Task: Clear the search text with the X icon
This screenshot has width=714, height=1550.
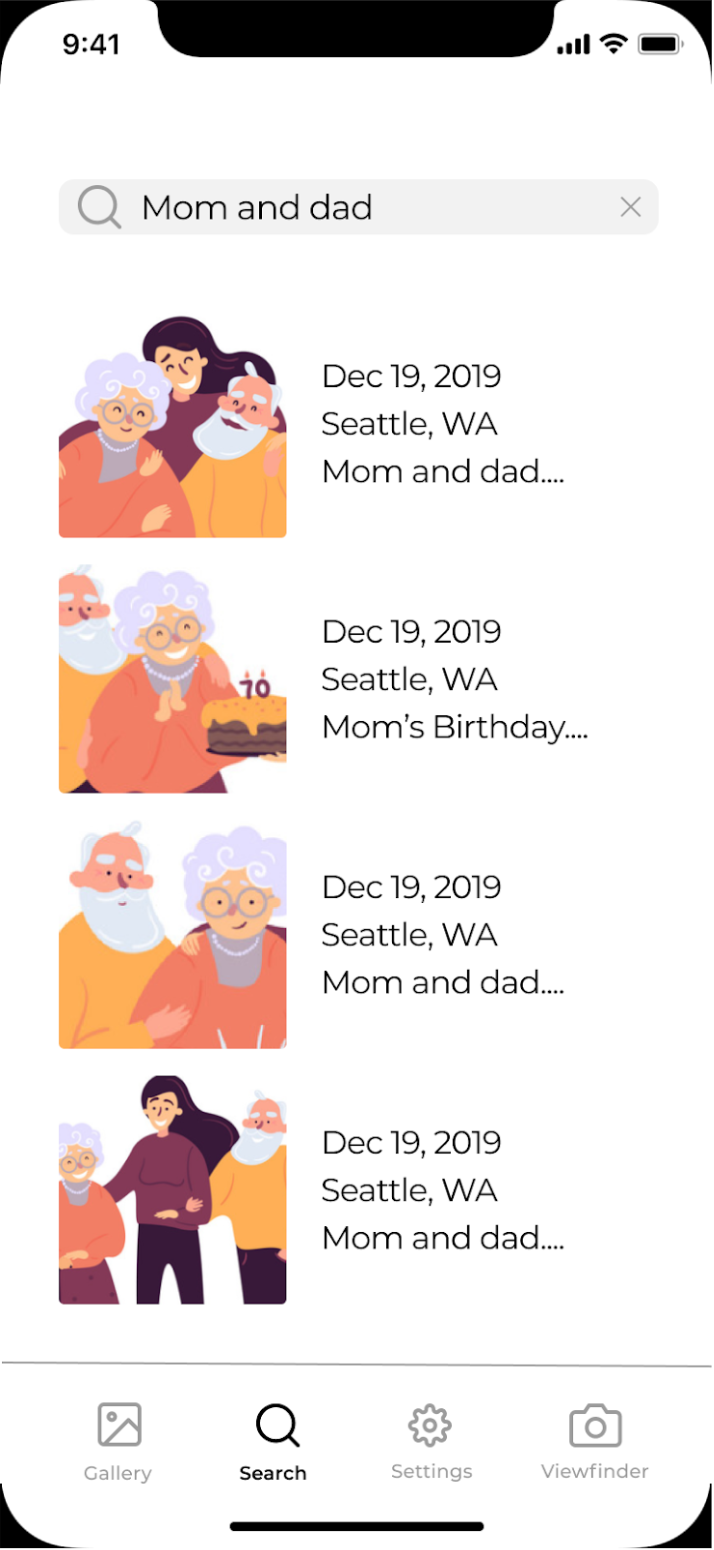Action: tap(630, 207)
